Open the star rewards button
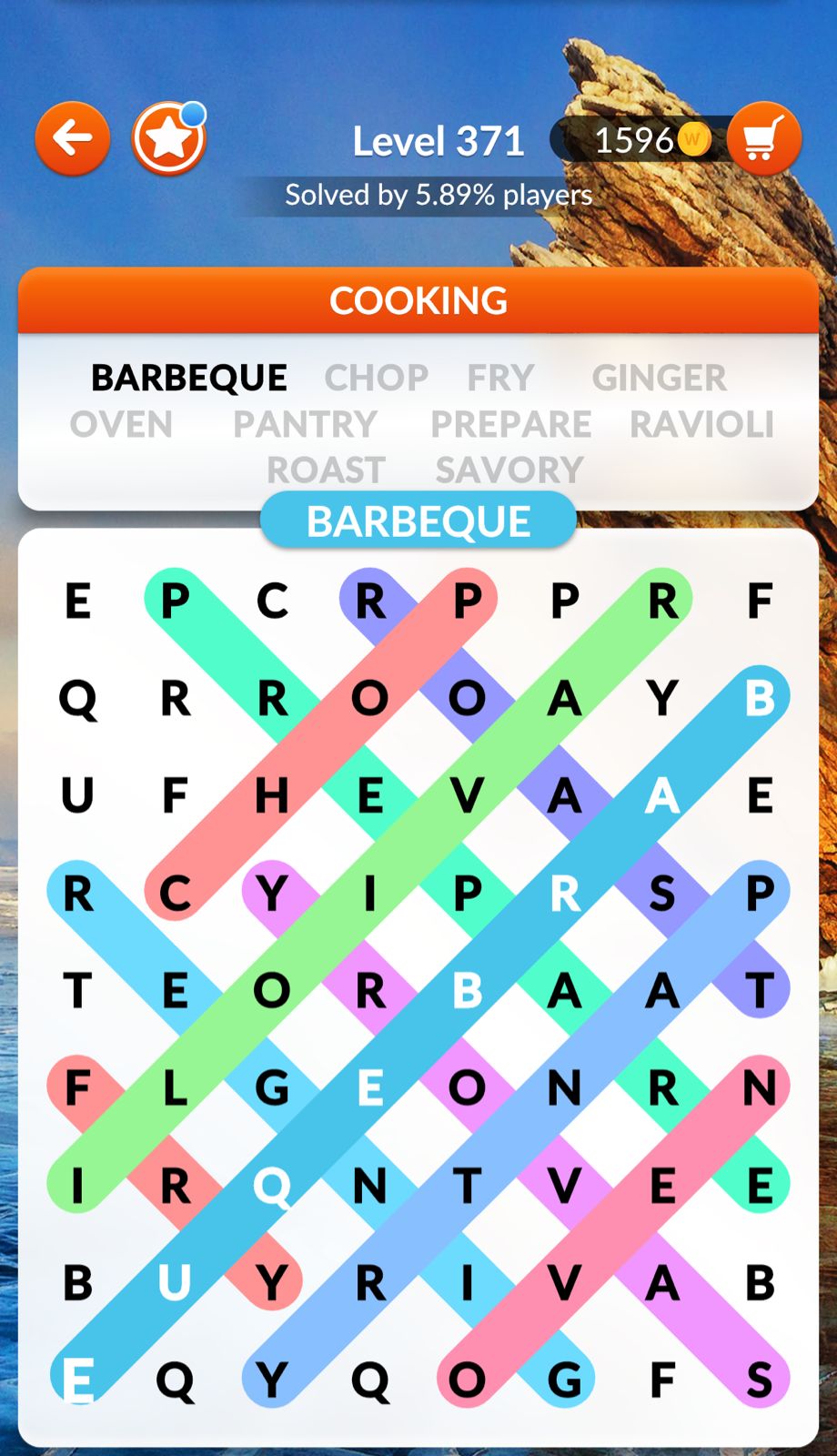837x1456 pixels. click(x=169, y=139)
